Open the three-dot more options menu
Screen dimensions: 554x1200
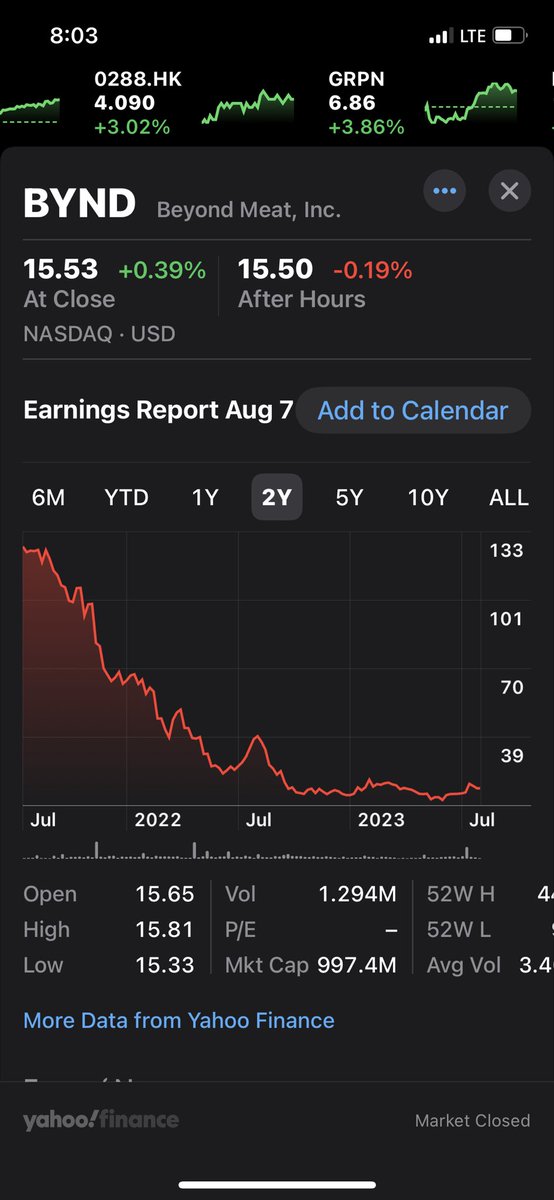tap(445, 190)
